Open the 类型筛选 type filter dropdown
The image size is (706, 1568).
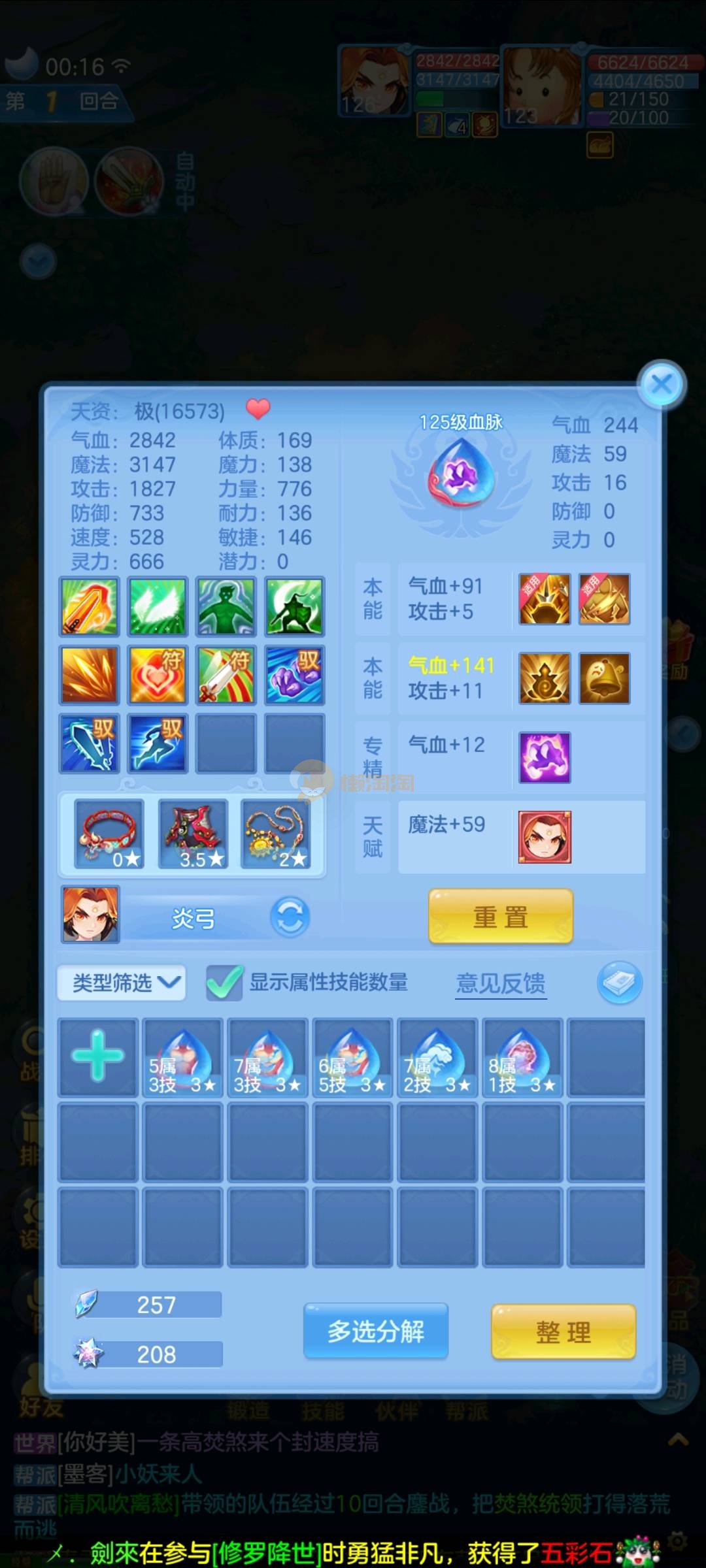pyautogui.click(x=122, y=983)
